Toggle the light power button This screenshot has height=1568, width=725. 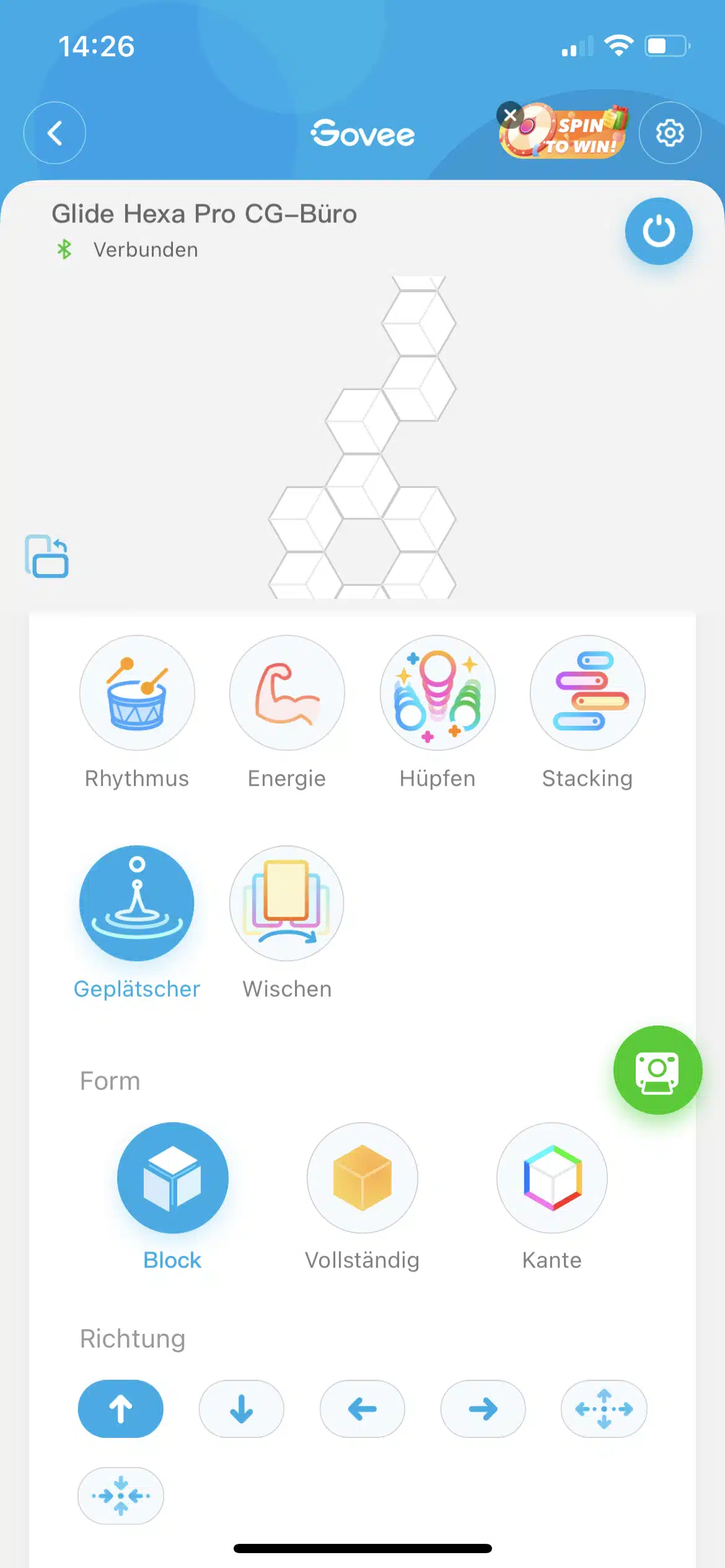coord(658,231)
